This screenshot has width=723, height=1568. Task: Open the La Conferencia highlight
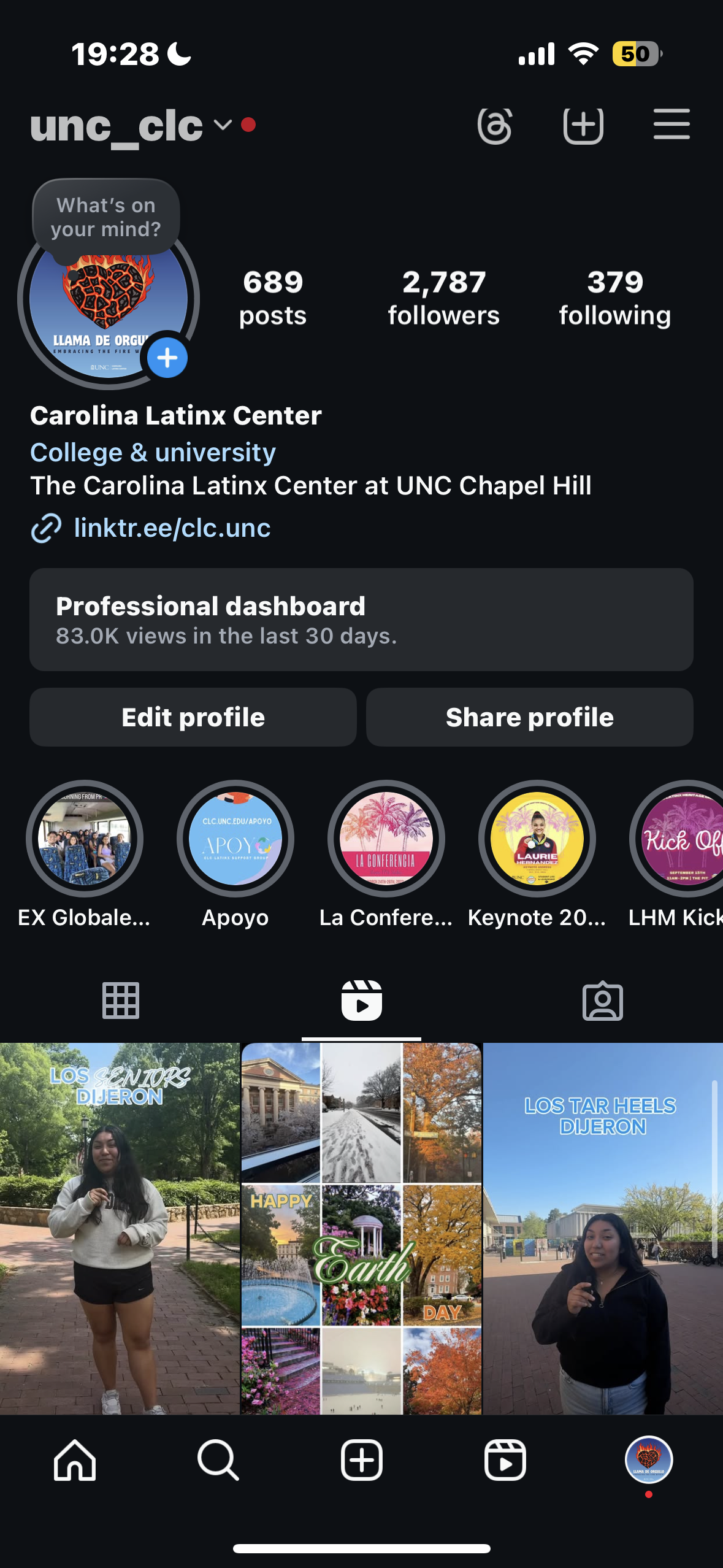tap(386, 840)
